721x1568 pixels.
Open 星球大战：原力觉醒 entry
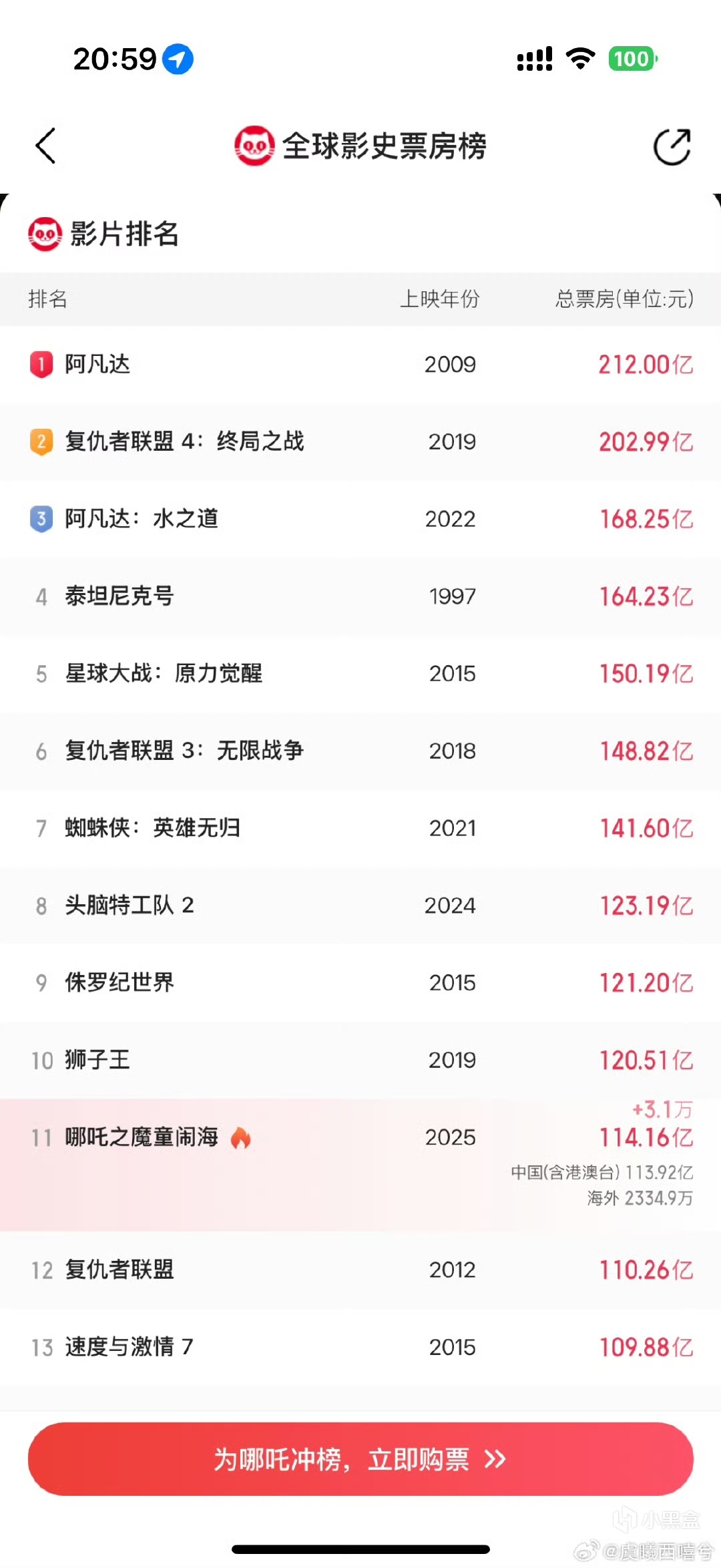[x=360, y=673]
